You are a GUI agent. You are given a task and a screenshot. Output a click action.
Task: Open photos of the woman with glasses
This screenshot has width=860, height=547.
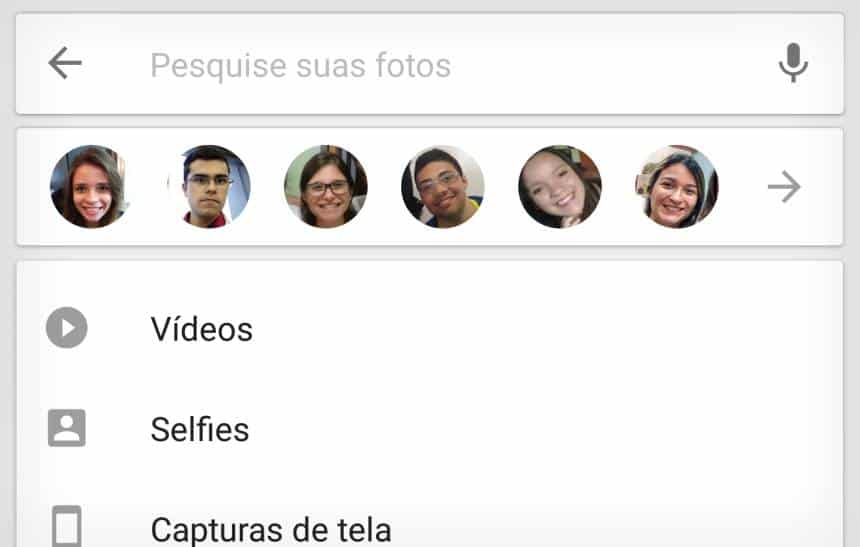[x=325, y=187]
